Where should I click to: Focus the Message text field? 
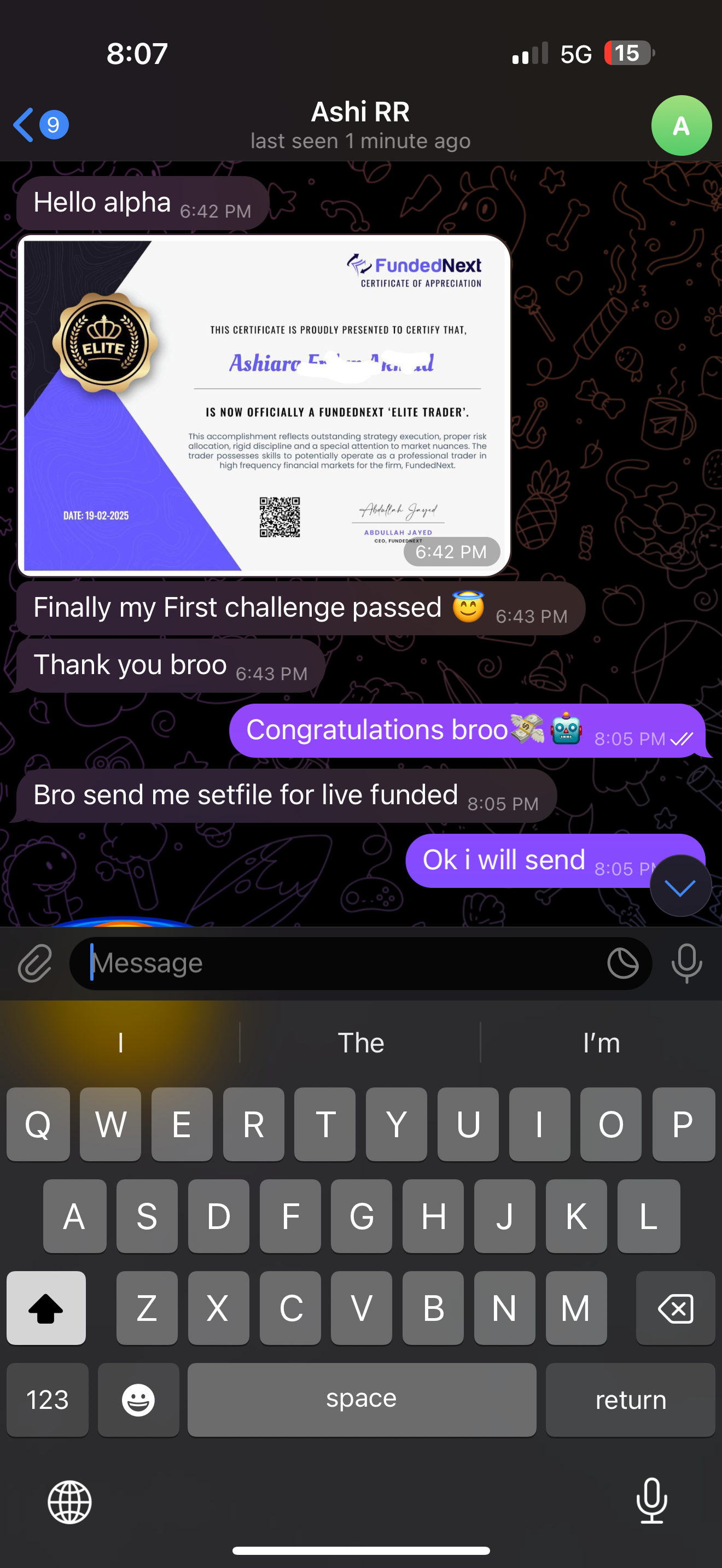(x=341, y=963)
